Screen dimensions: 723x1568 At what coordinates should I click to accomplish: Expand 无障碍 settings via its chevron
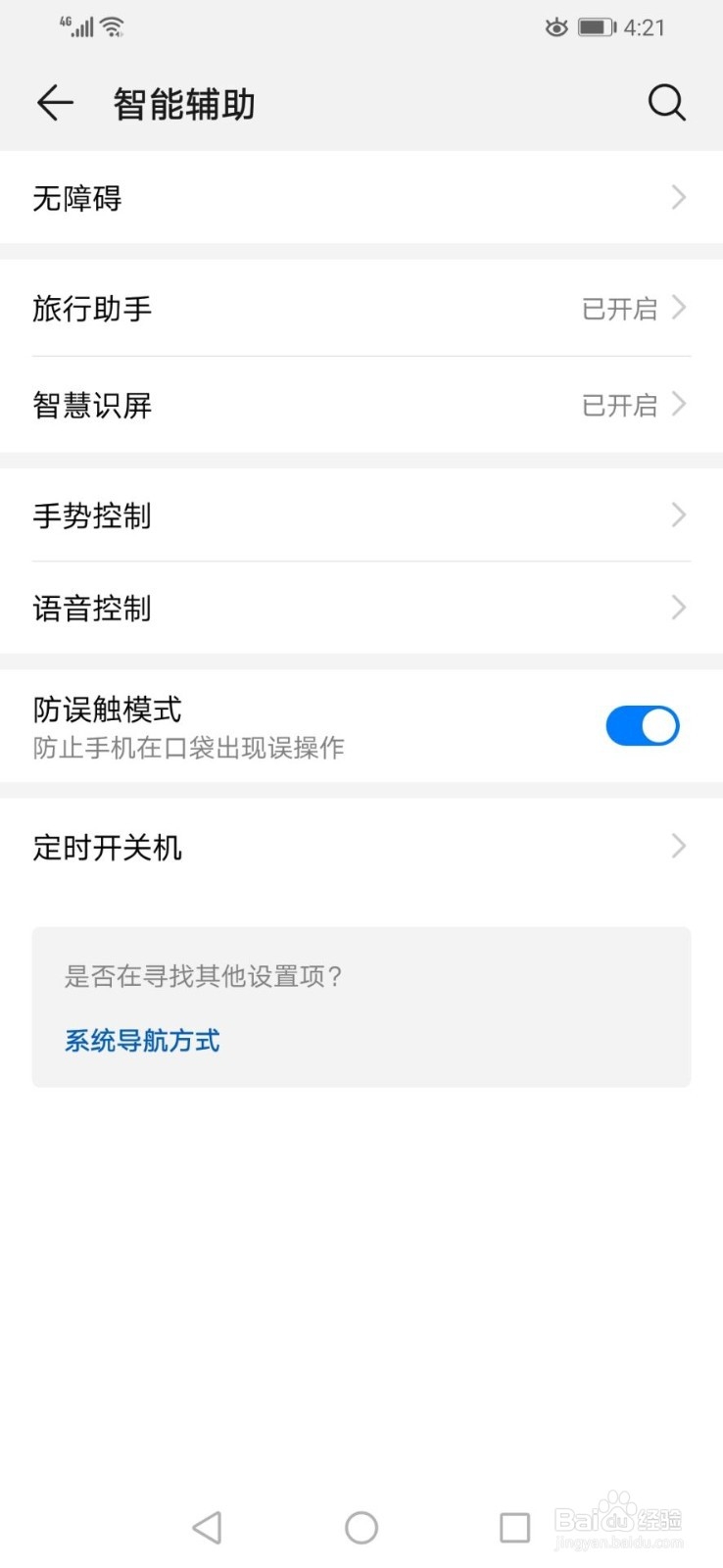point(678,198)
